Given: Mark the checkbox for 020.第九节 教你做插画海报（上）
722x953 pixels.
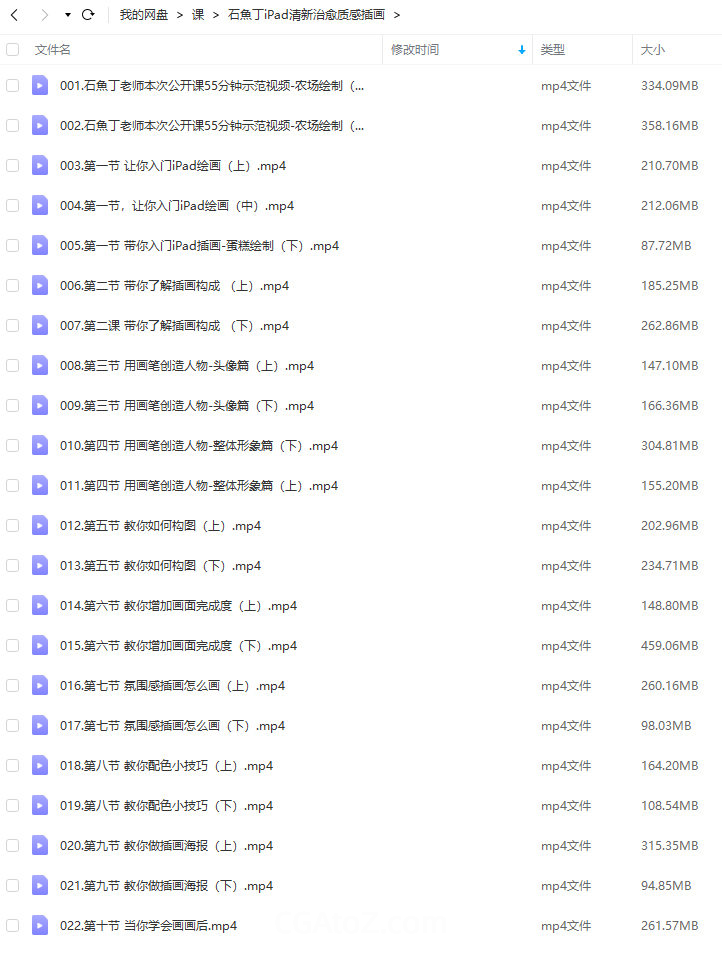Looking at the screenshot, I should 13,846.
